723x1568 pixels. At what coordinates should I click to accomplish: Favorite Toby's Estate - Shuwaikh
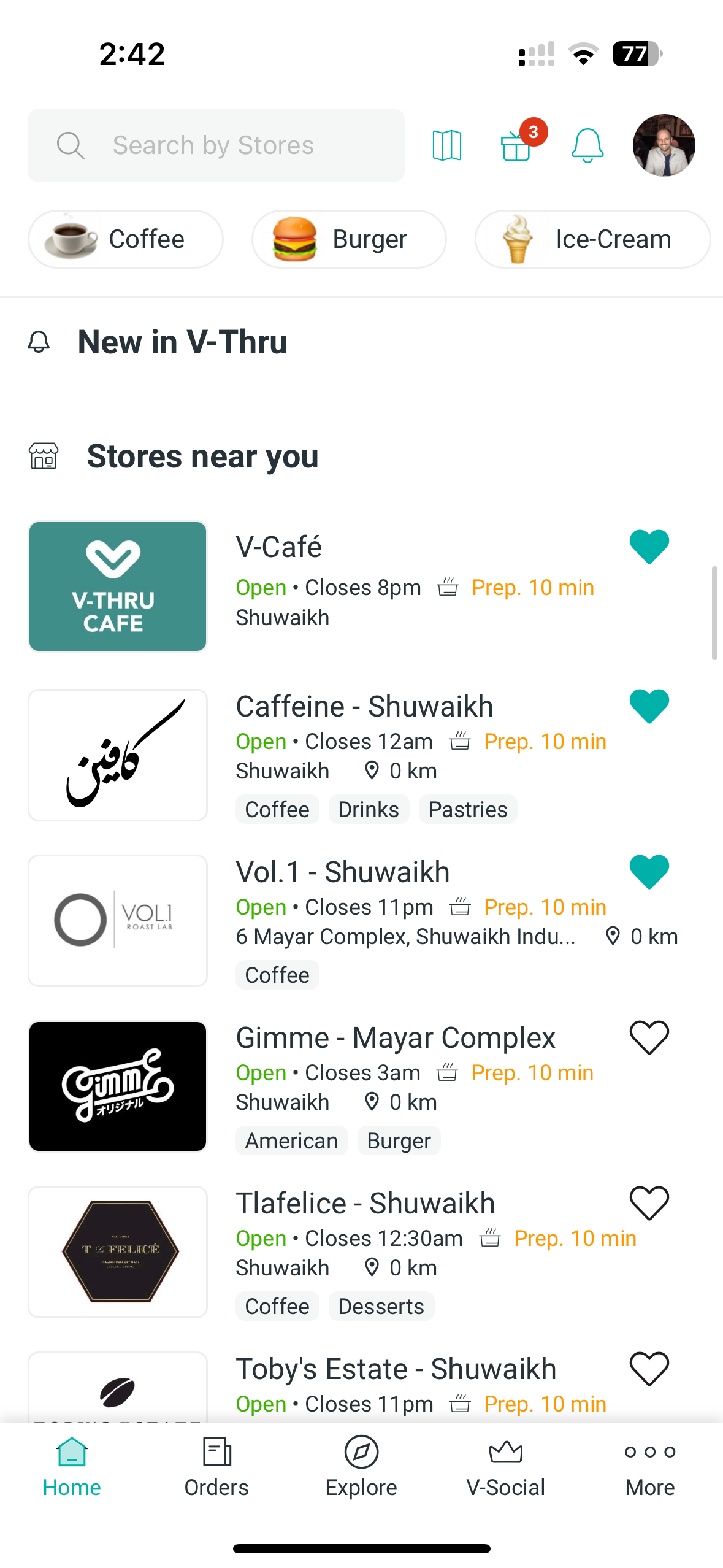click(649, 1369)
